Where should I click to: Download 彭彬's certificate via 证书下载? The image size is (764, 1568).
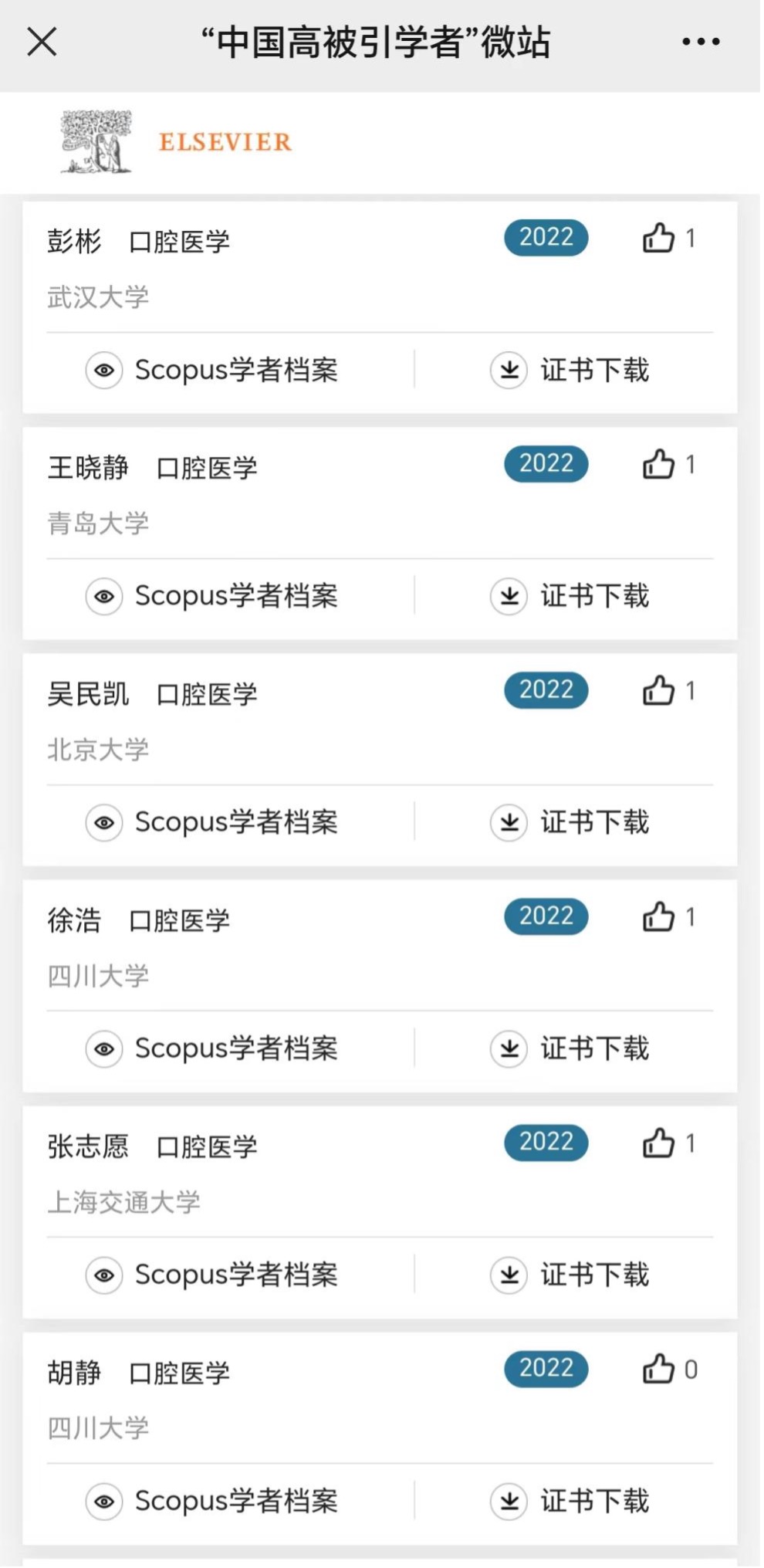[570, 370]
